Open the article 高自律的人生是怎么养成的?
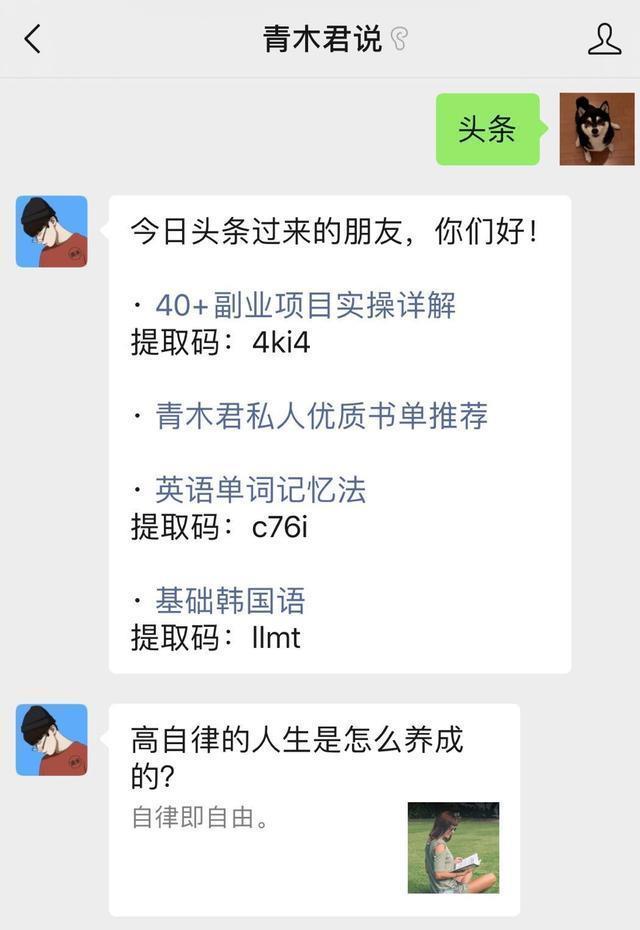Screen dimensions: 640x930 (x=314, y=809)
